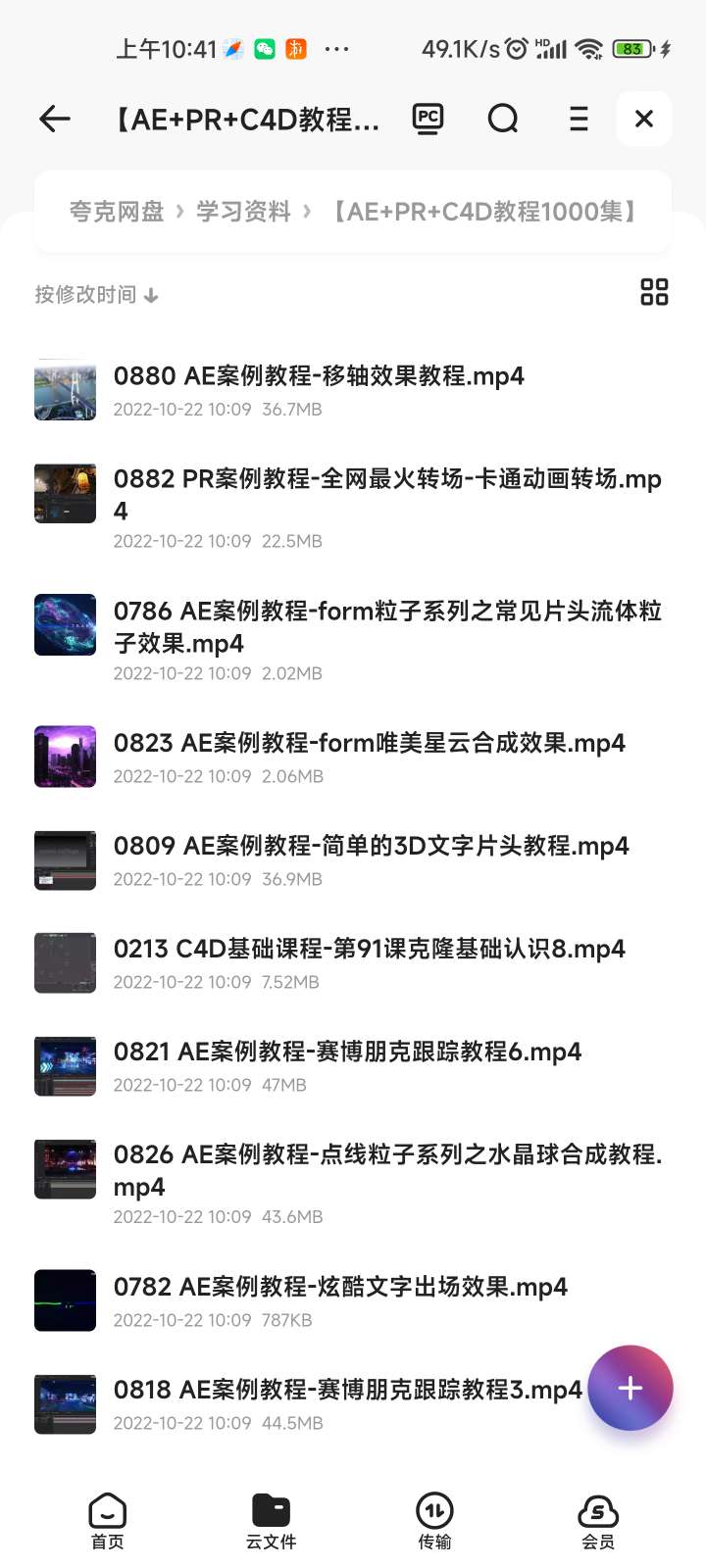This screenshot has width=706, height=1568.
Task: Switch to the 传输 tab
Action: (x=434, y=1521)
